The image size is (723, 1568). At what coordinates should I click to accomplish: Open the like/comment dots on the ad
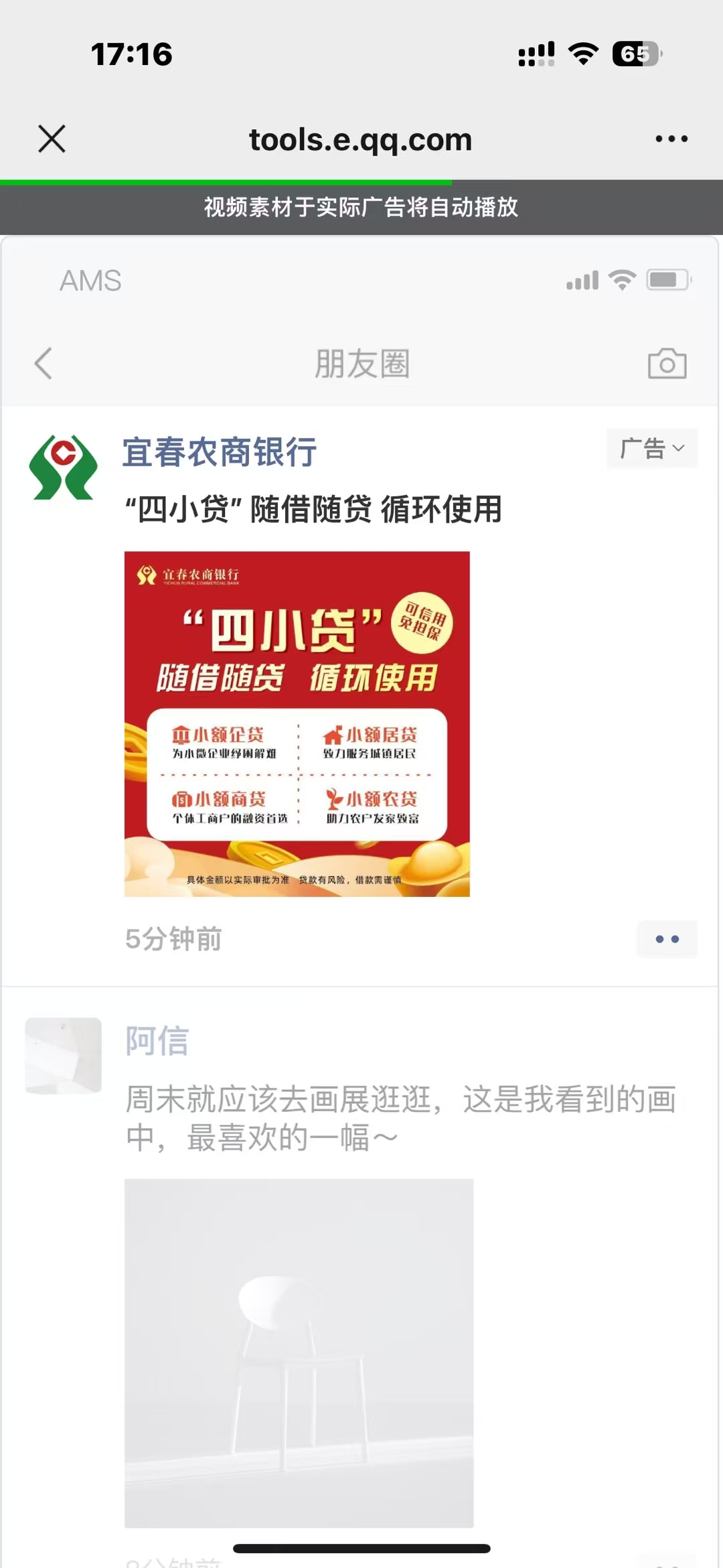click(x=667, y=939)
